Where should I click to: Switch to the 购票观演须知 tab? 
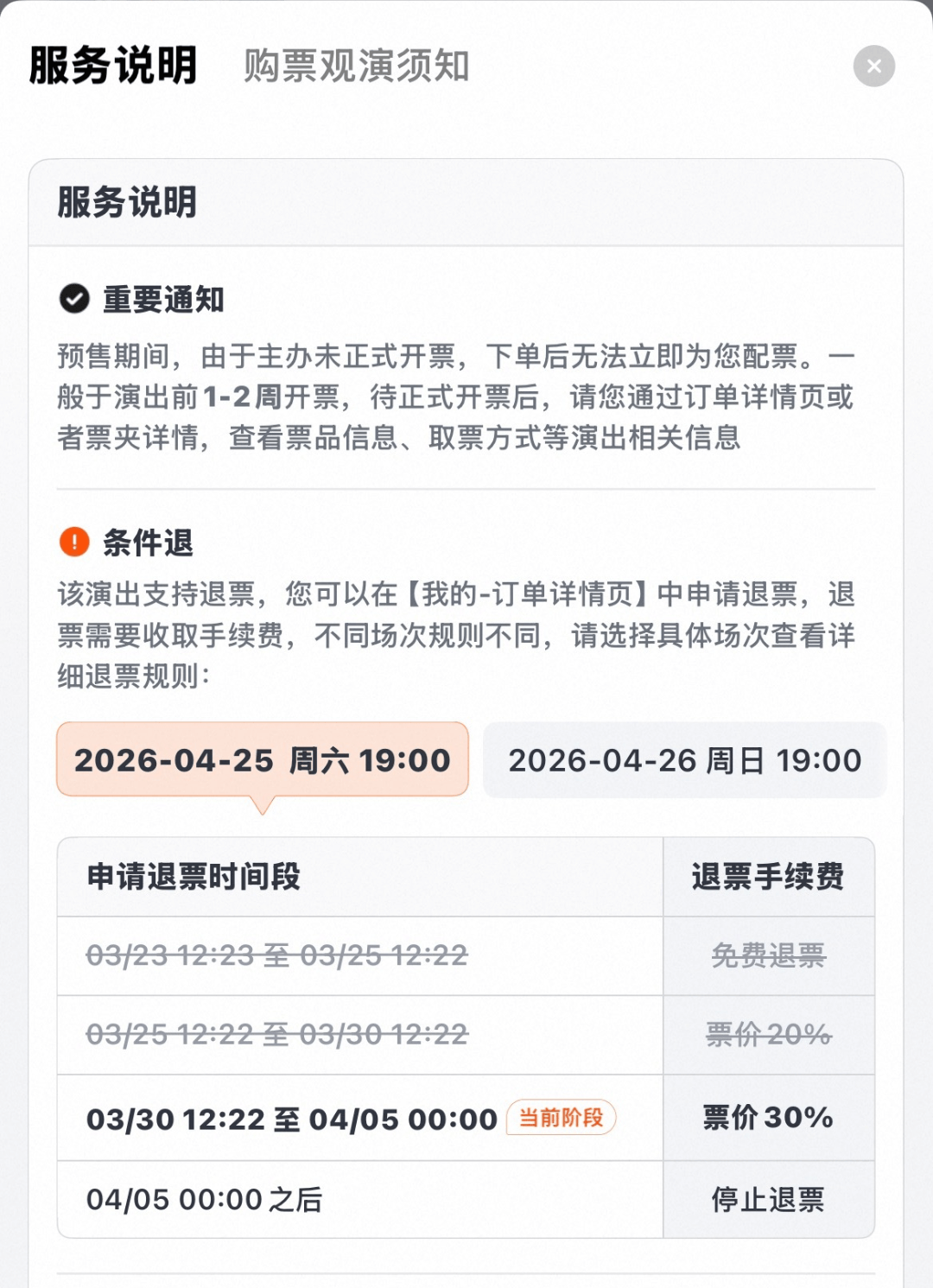356,67
